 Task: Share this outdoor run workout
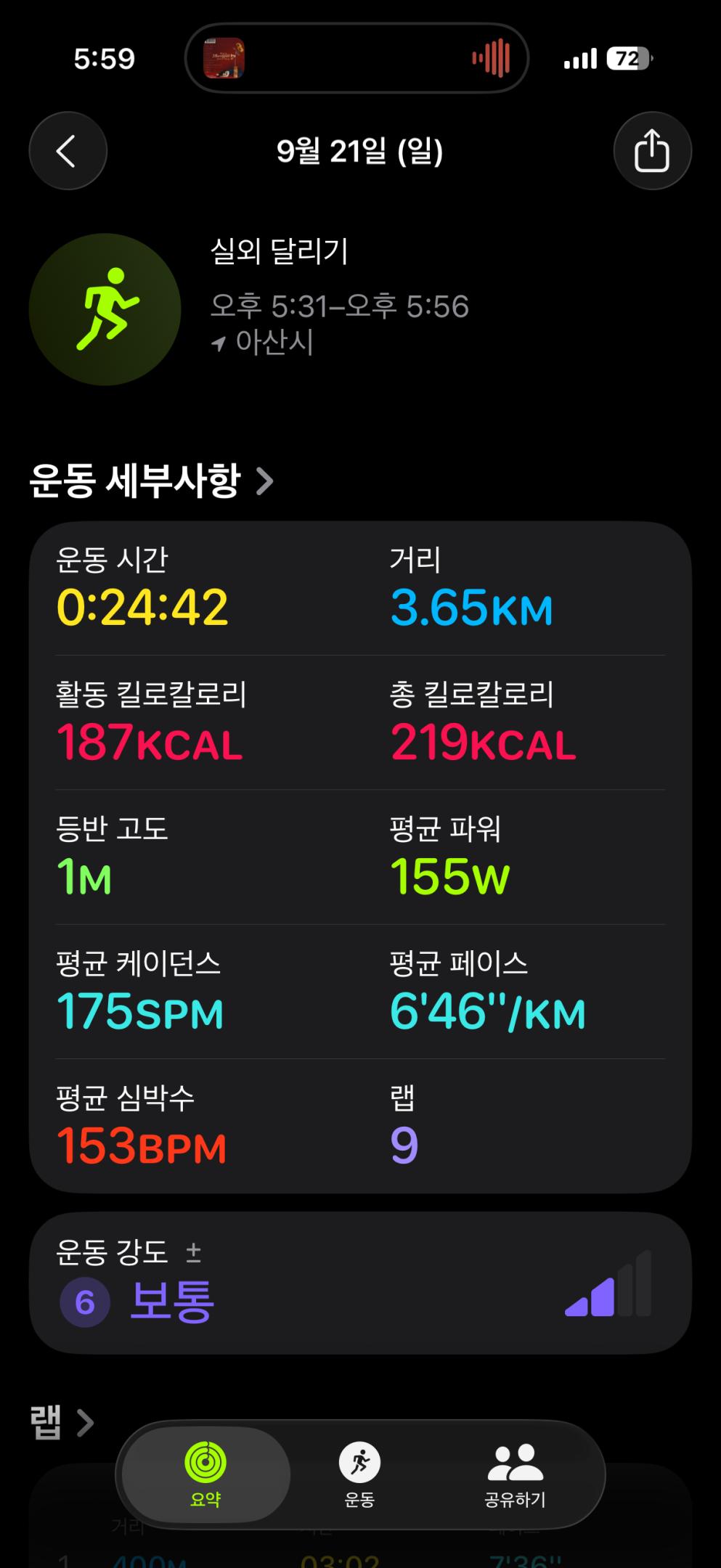coord(651,151)
